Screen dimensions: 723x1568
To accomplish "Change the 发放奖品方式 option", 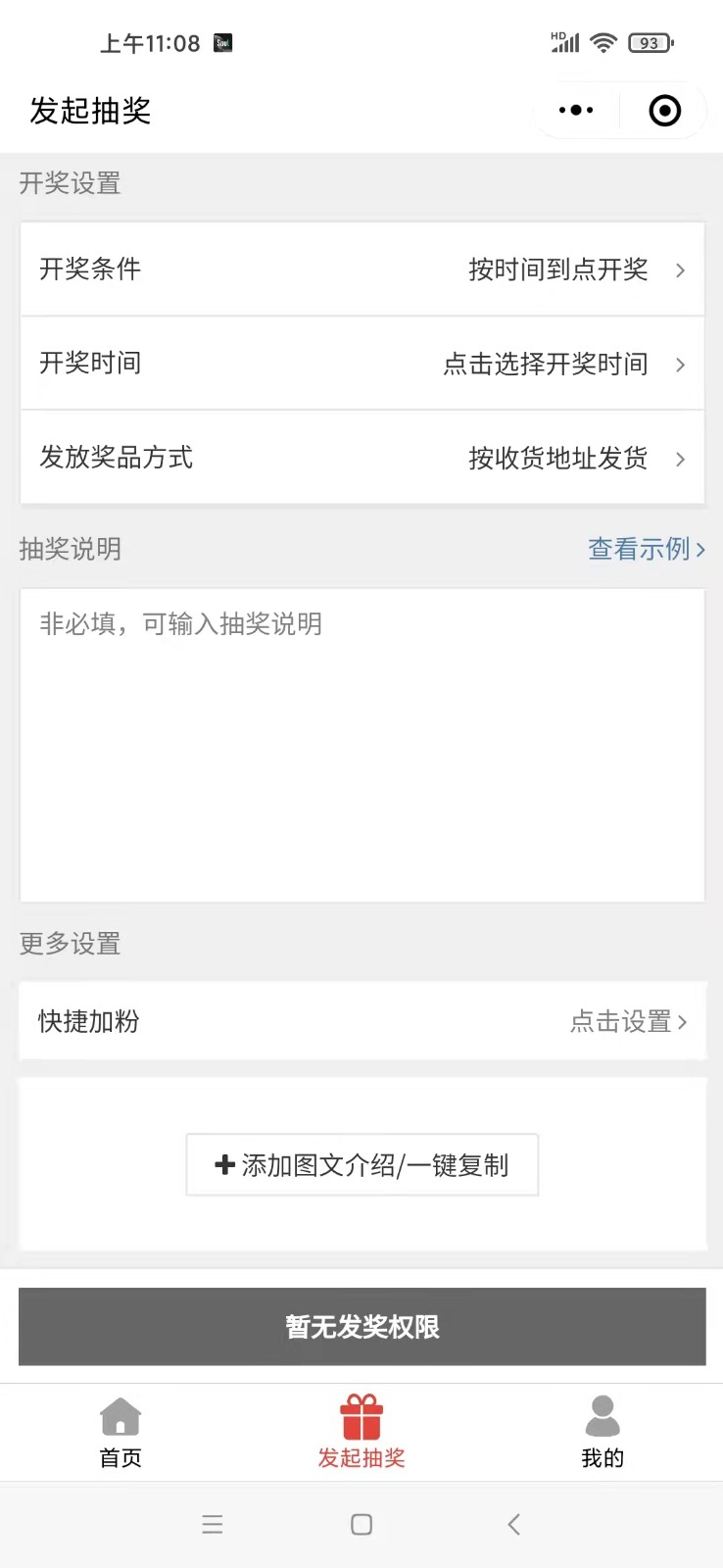I will (x=362, y=458).
